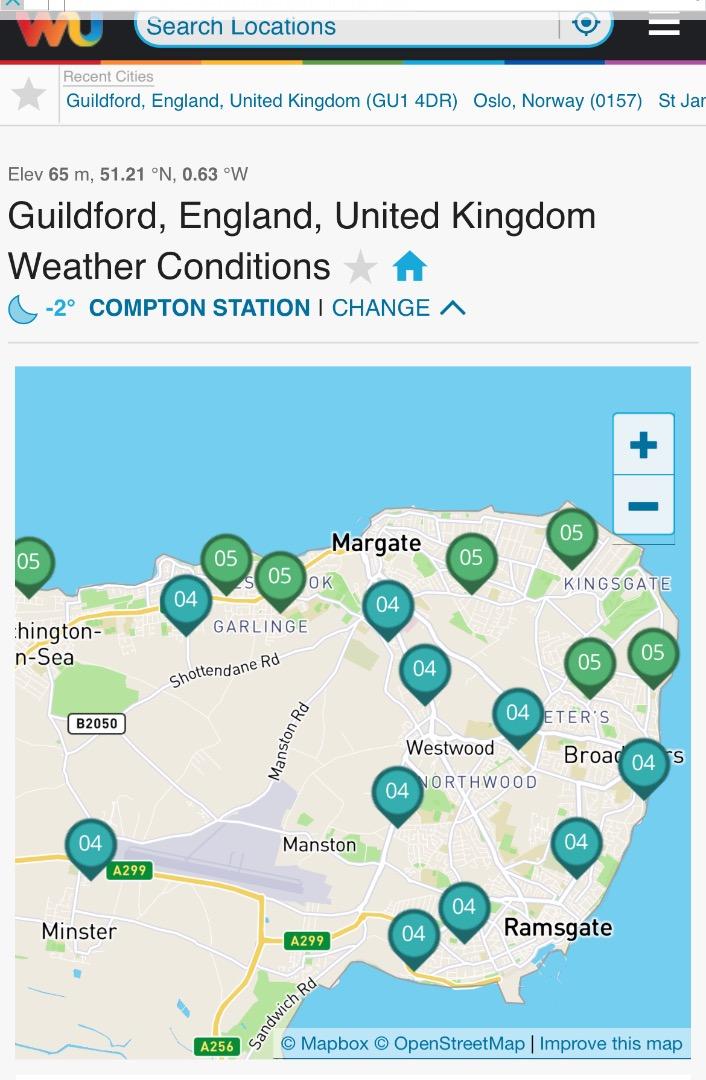This screenshot has height=1080, width=706.
Task: Tap the favorites star beside Recent Cities
Action: 29,95
